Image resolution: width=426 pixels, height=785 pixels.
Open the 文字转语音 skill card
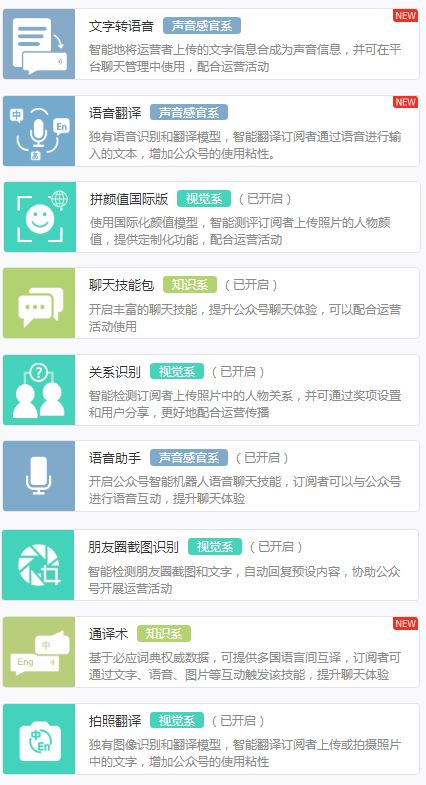click(x=211, y=44)
